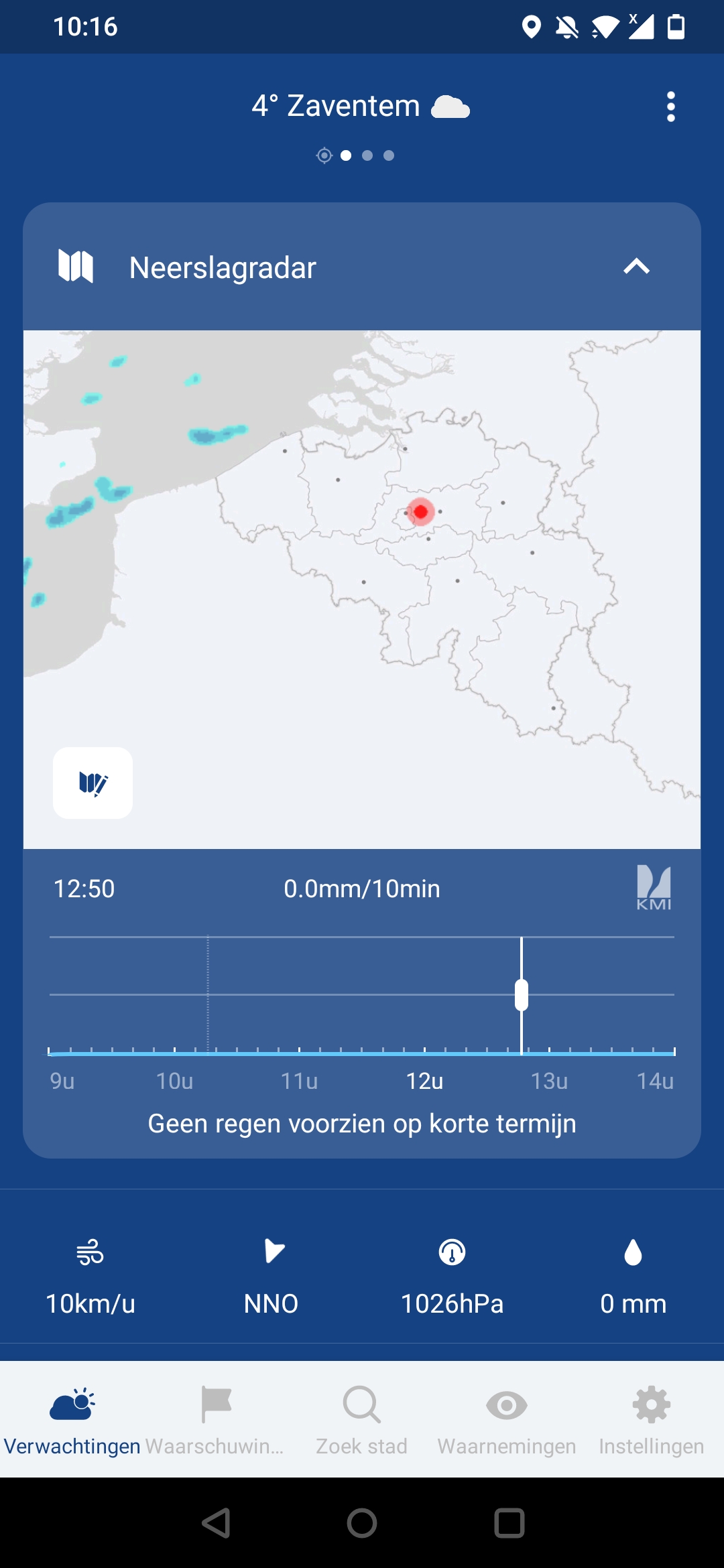
Task: Select the Verwachtingen tab
Action: tap(72, 1421)
